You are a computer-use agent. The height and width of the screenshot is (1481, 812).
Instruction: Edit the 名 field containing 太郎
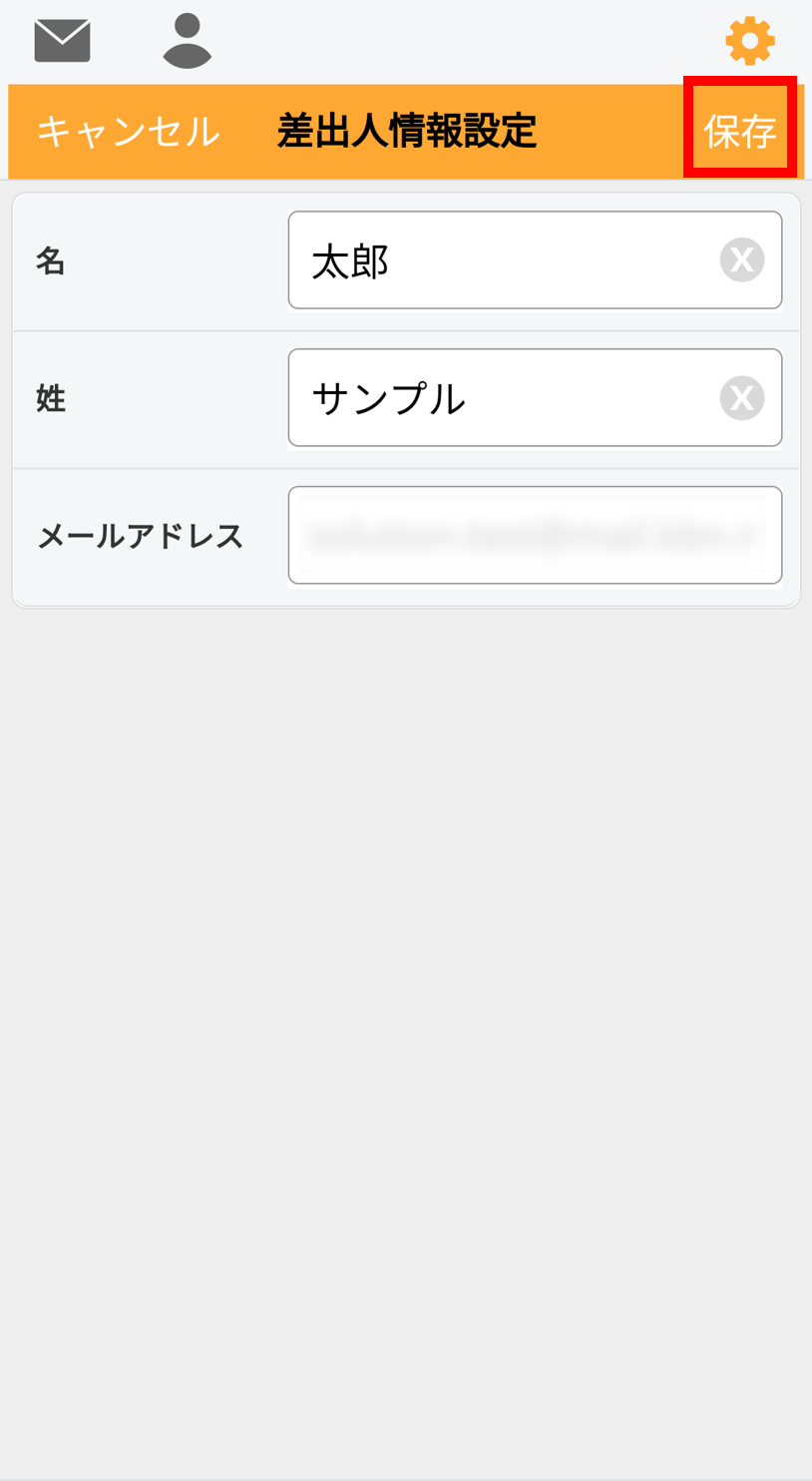[535, 260]
